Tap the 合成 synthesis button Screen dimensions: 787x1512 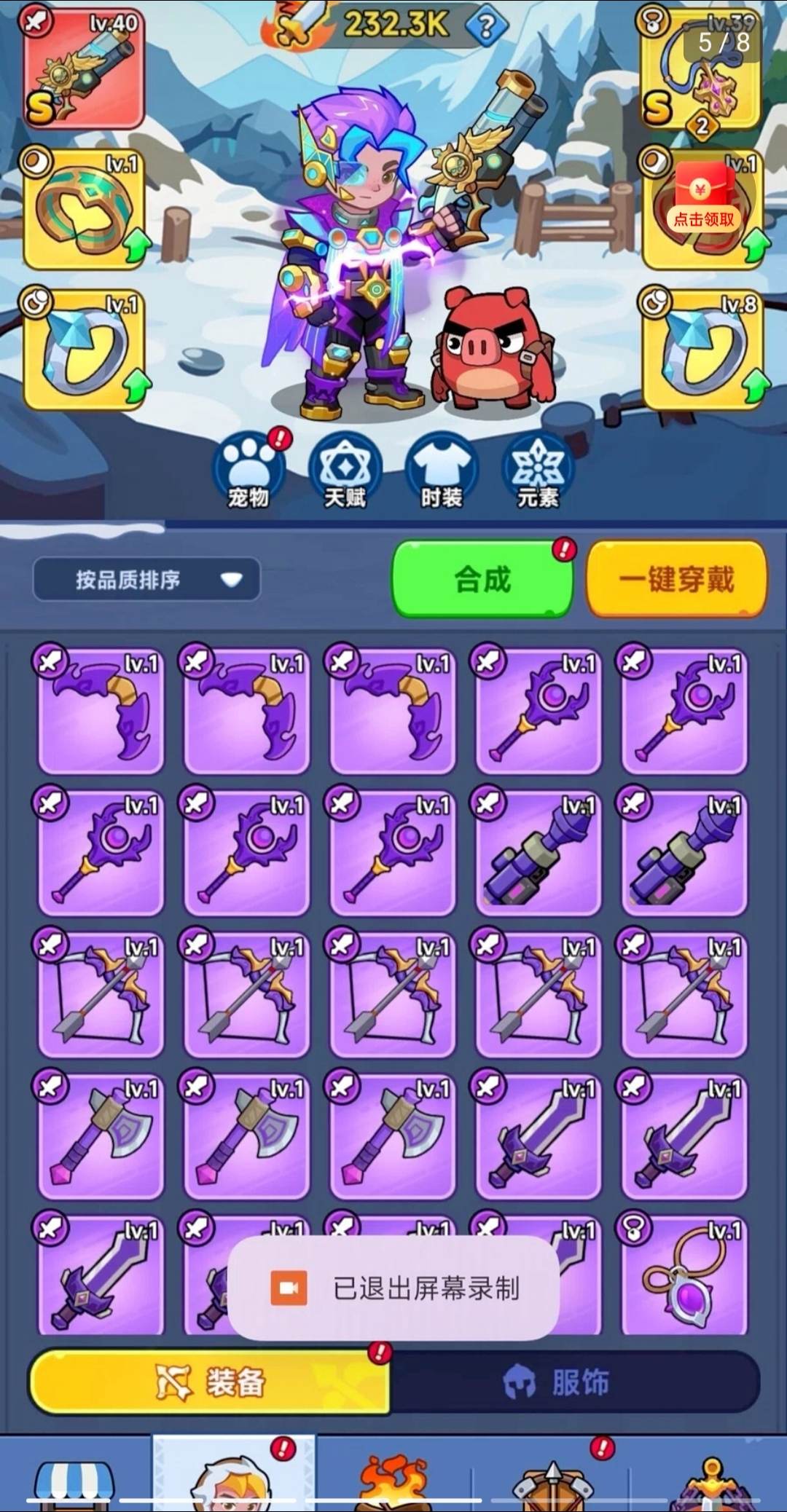pos(482,580)
